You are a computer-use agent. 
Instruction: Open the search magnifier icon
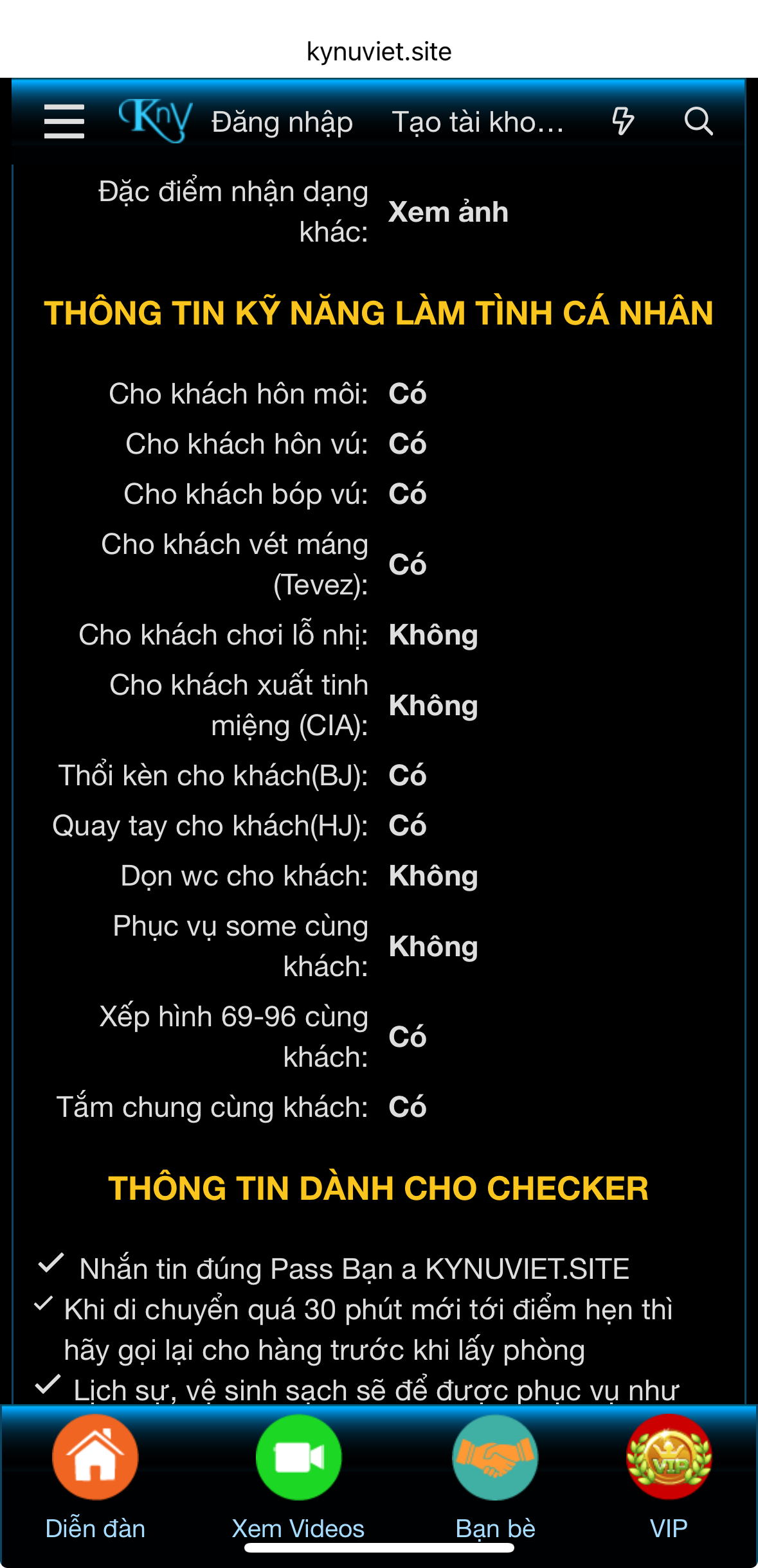click(698, 121)
